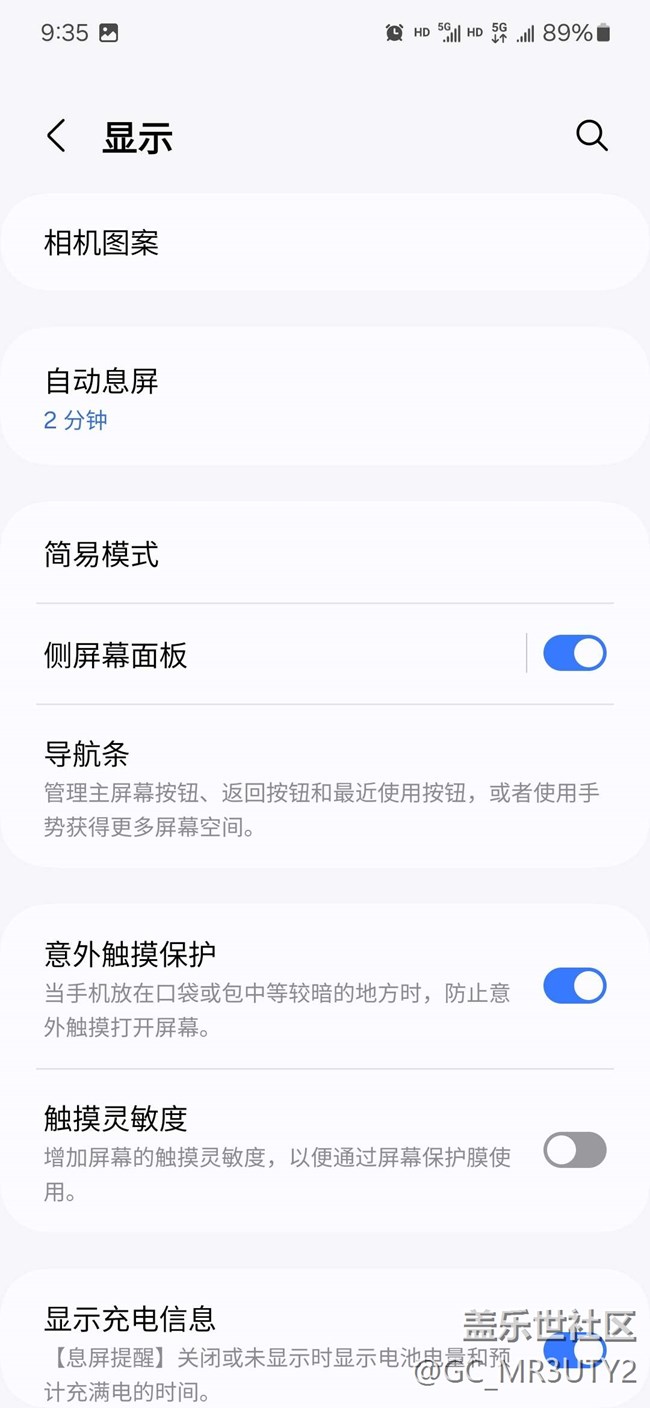Open the 相机图案 setting
This screenshot has height=1408, width=650.
[x=325, y=243]
